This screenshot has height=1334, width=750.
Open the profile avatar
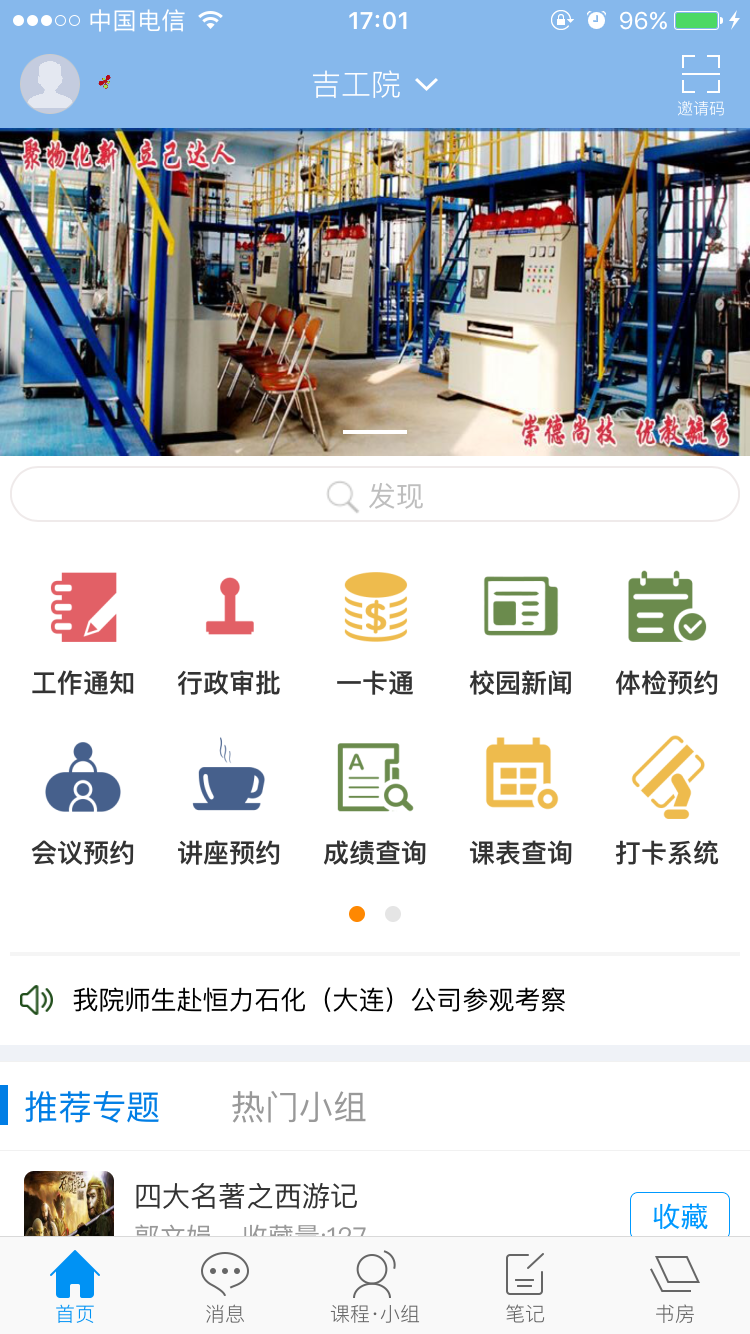coord(50,84)
